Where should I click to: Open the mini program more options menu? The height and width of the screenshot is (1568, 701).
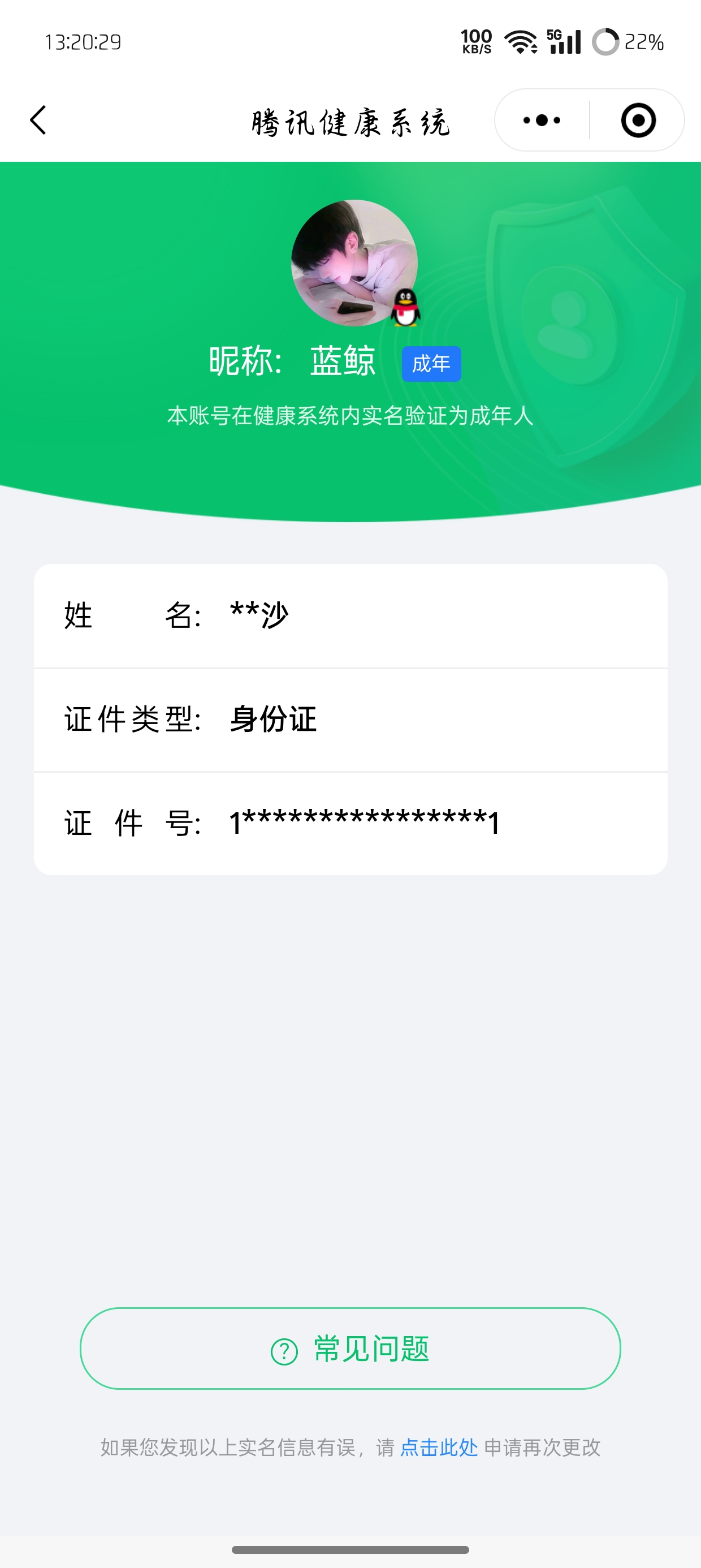coord(542,120)
